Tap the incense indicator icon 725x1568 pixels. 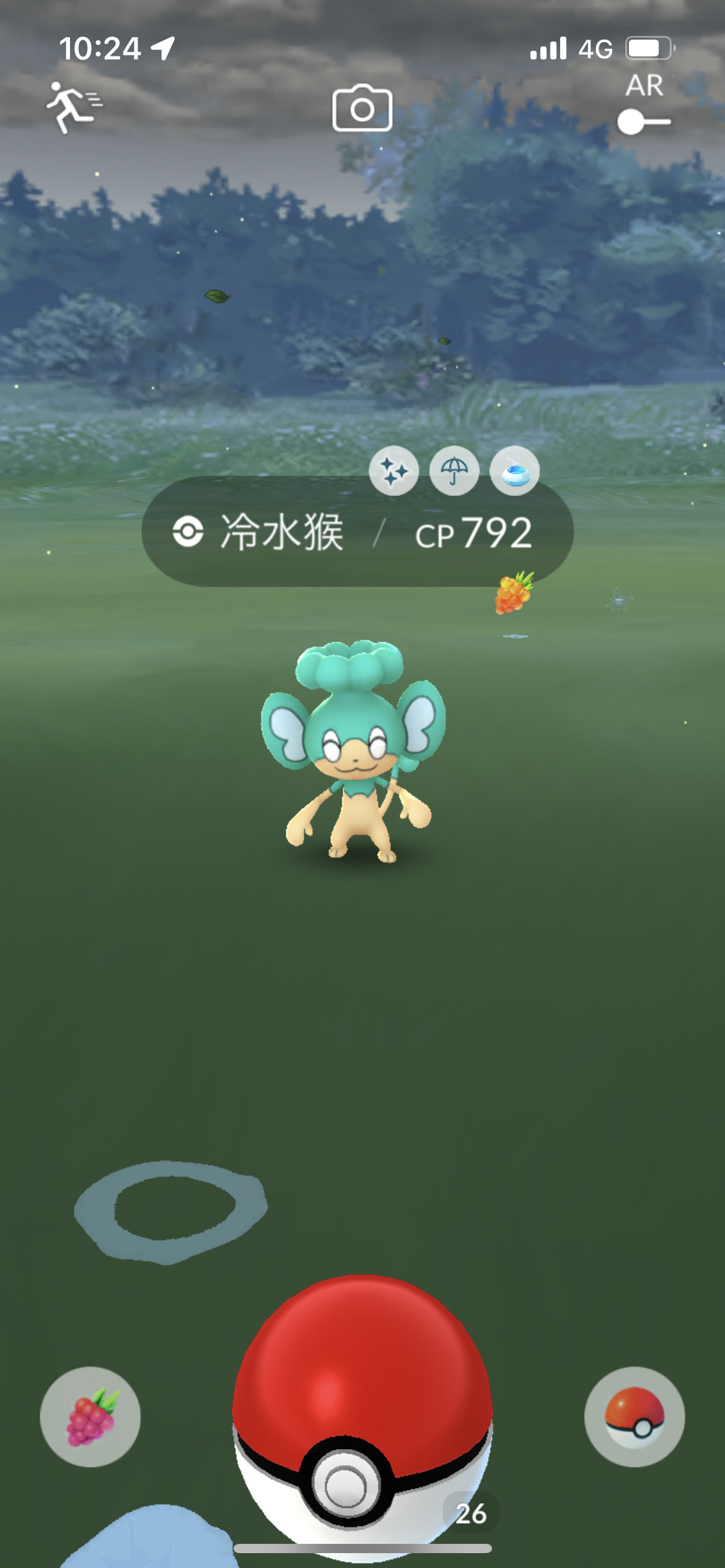514,471
